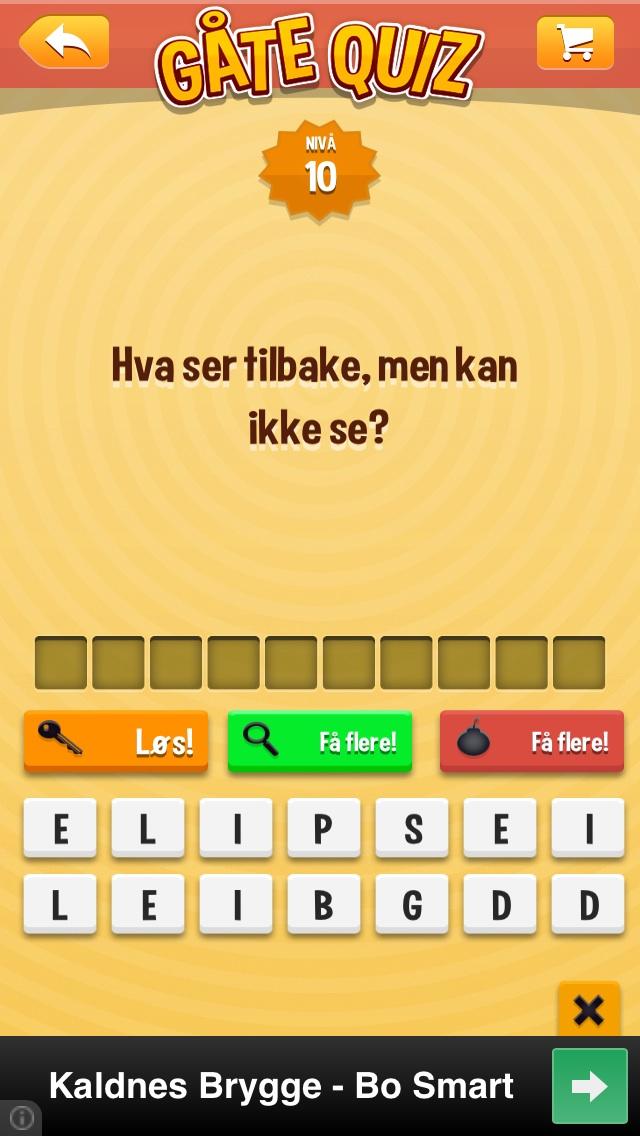
Task: Use the key Løs! hint
Action: point(116,741)
